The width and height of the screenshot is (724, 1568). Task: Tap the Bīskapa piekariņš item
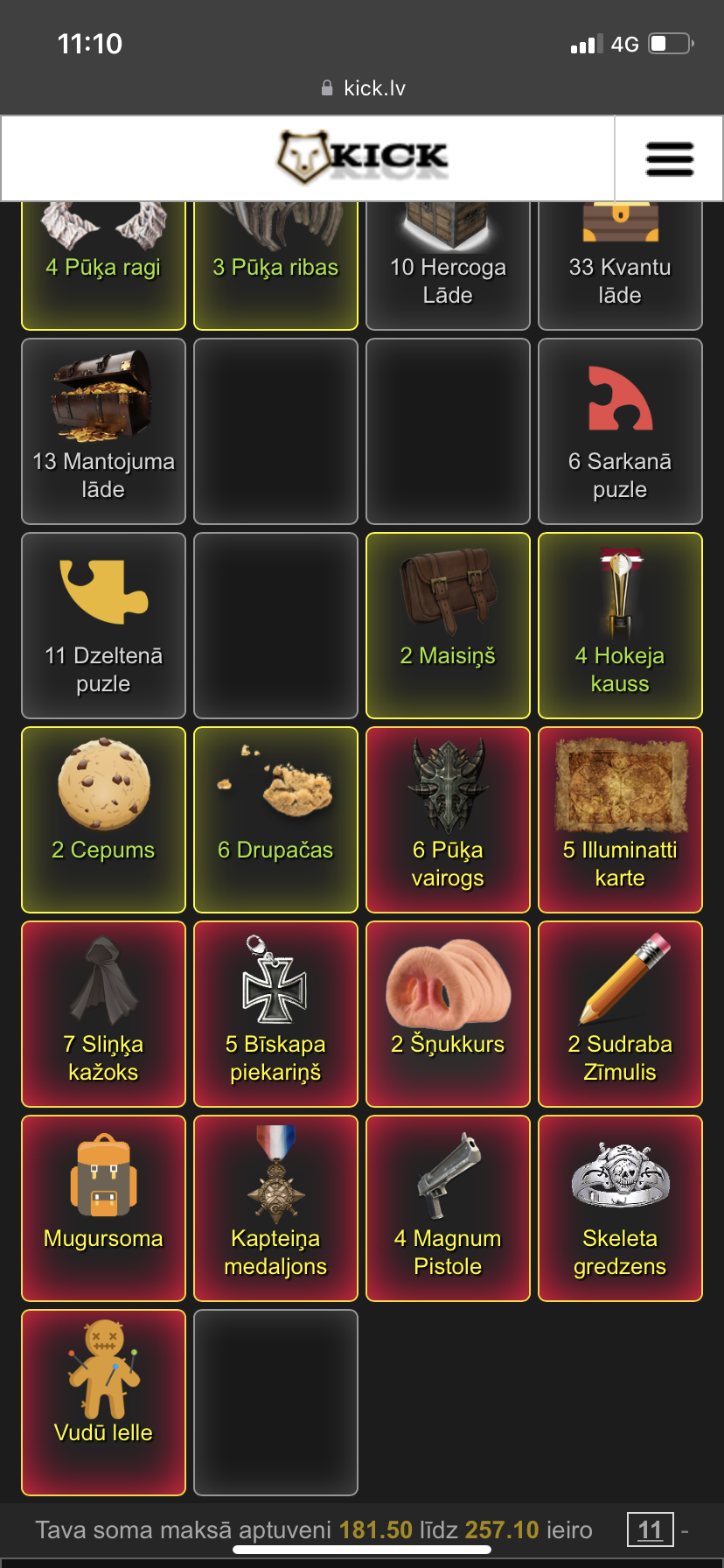[x=275, y=1014]
